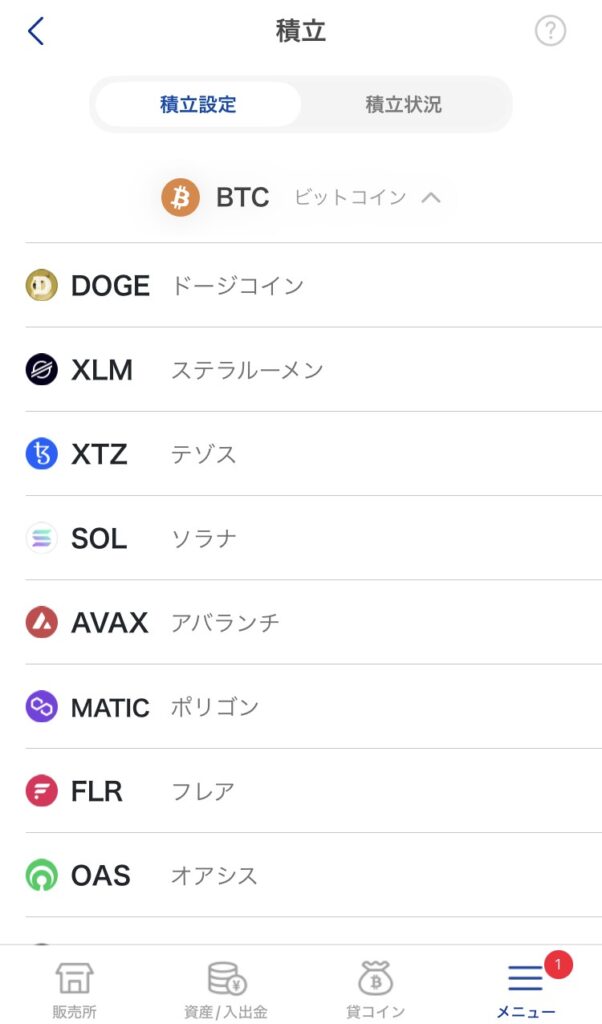Go back using the top-left arrow
Viewport: 602px width, 1024px height.
point(36,31)
